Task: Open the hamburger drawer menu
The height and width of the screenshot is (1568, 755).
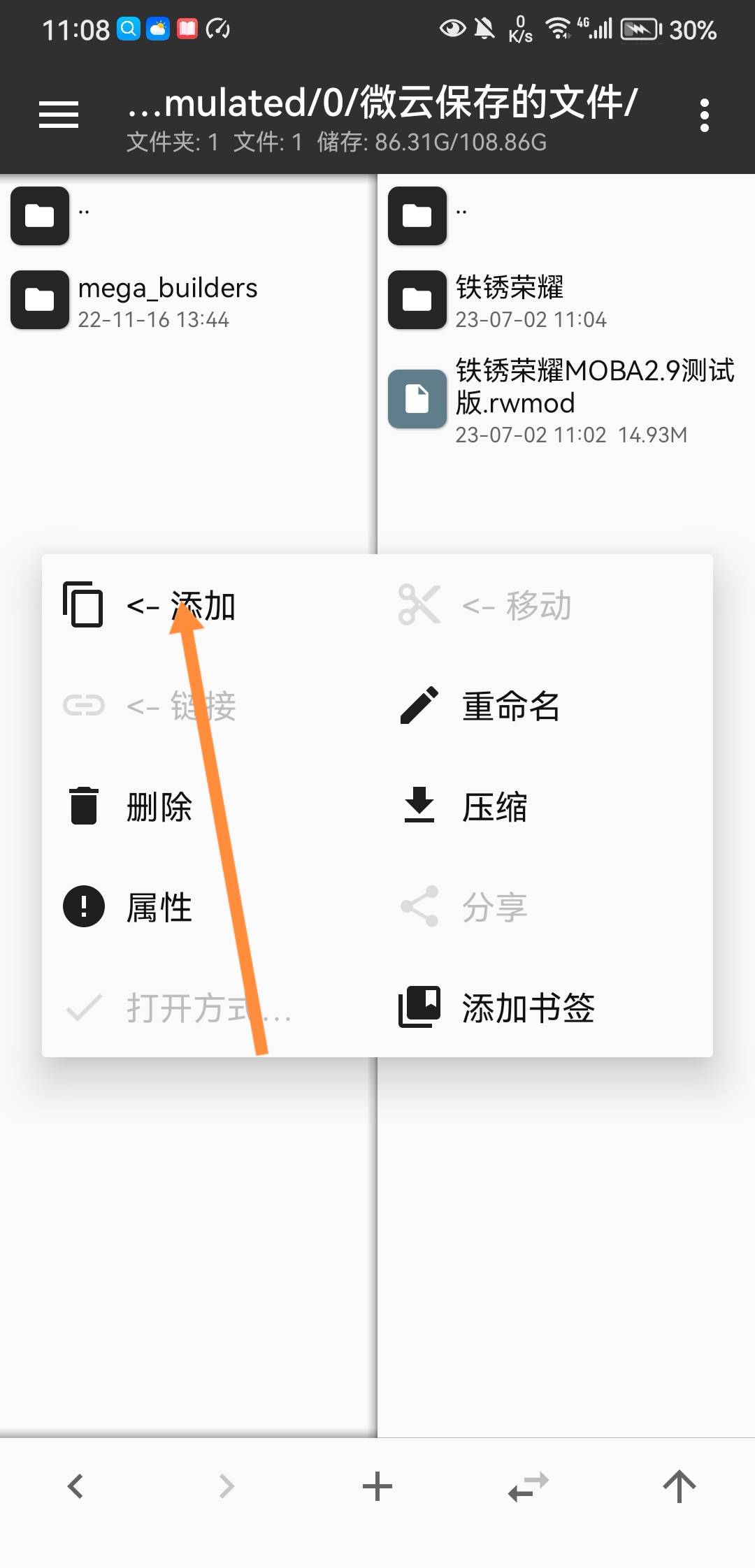Action: [x=59, y=115]
